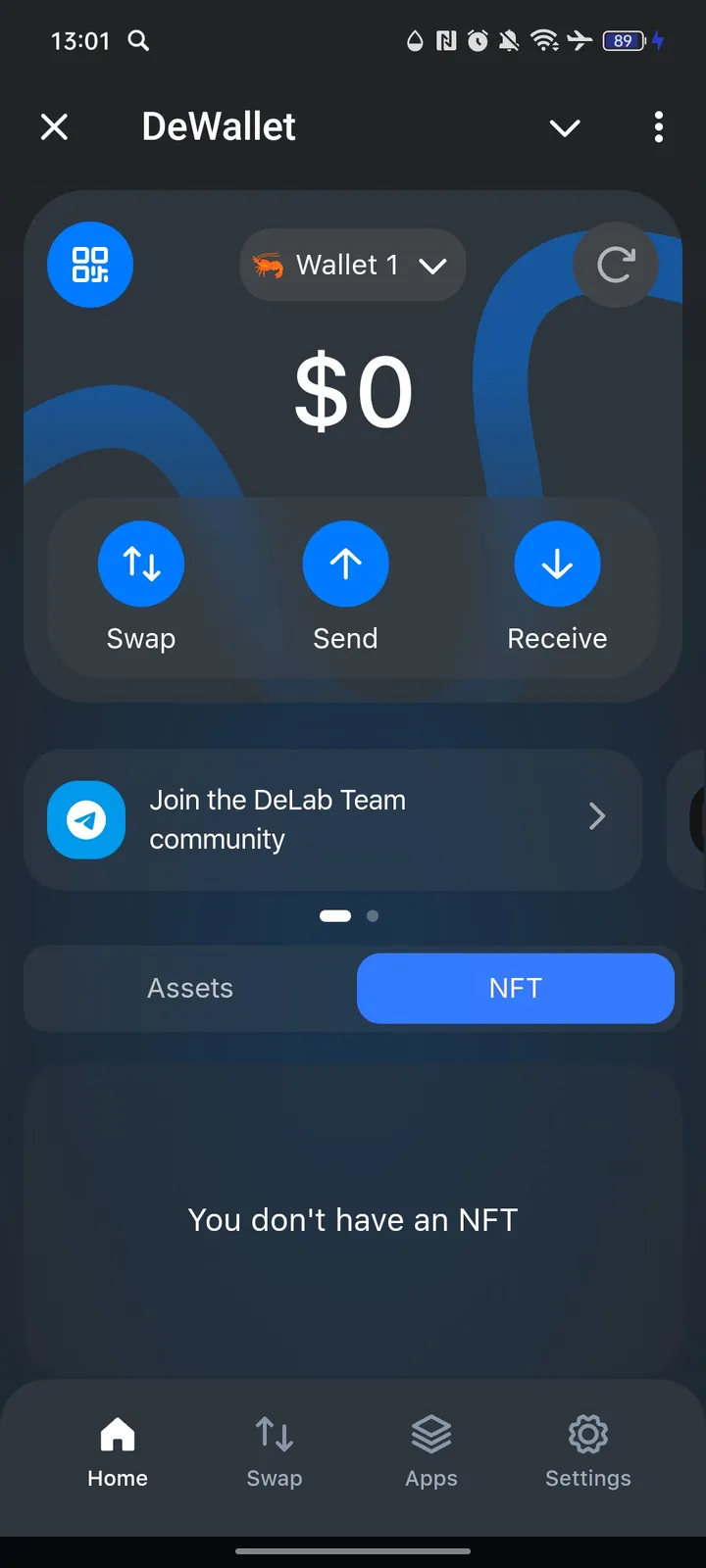Select the NFT toggle option
The height and width of the screenshot is (1568, 706).
coord(515,988)
